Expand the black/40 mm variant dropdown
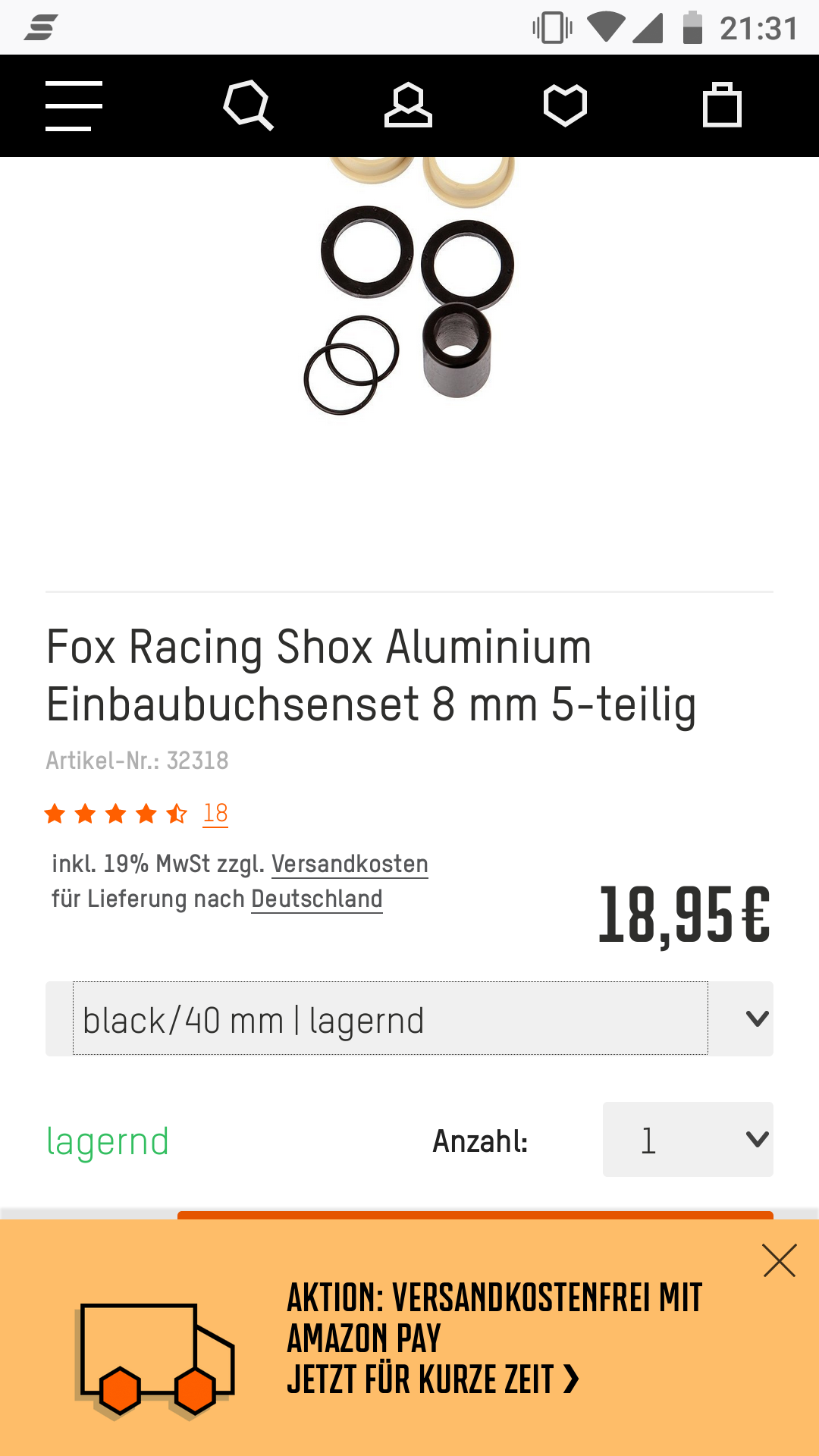 409,1018
